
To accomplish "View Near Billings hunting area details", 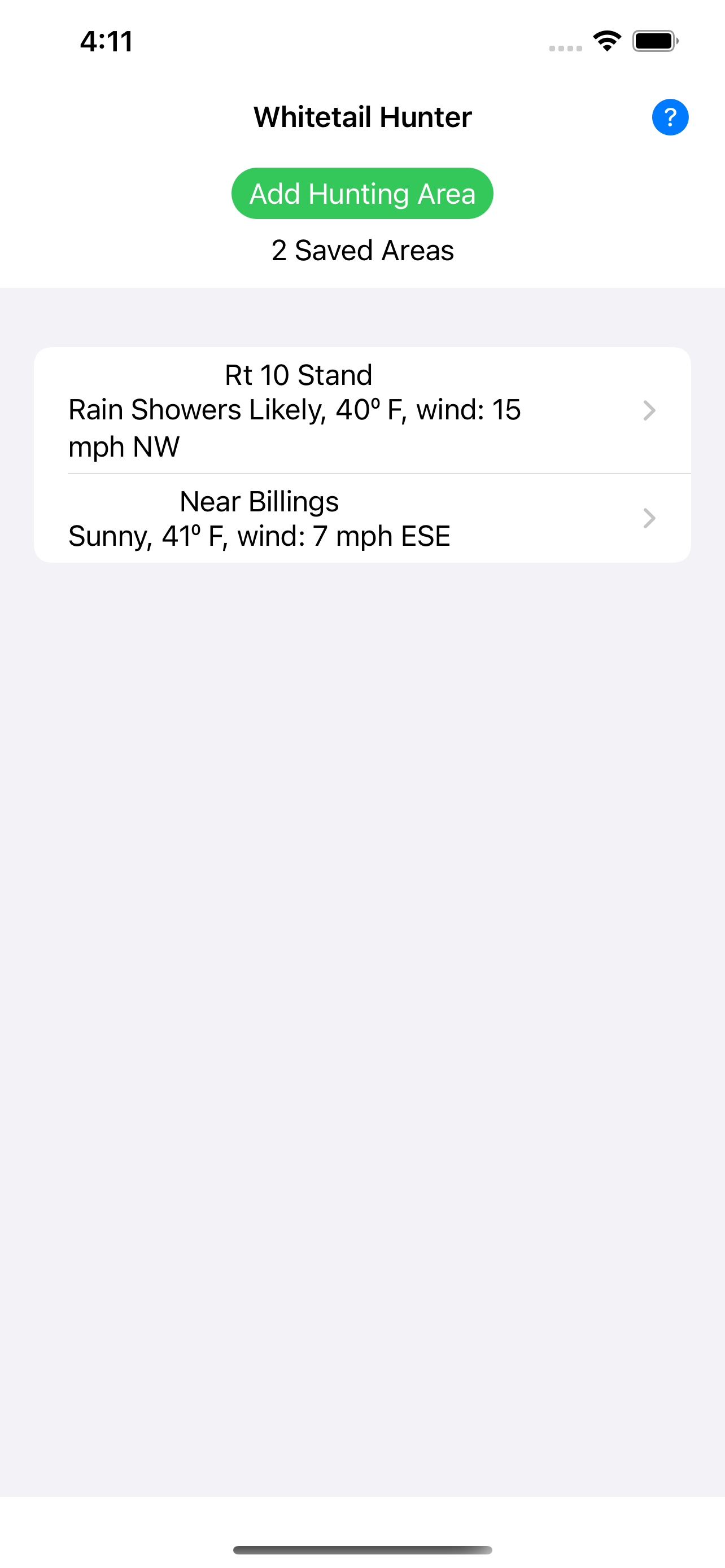I will pyautogui.click(x=362, y=518).
